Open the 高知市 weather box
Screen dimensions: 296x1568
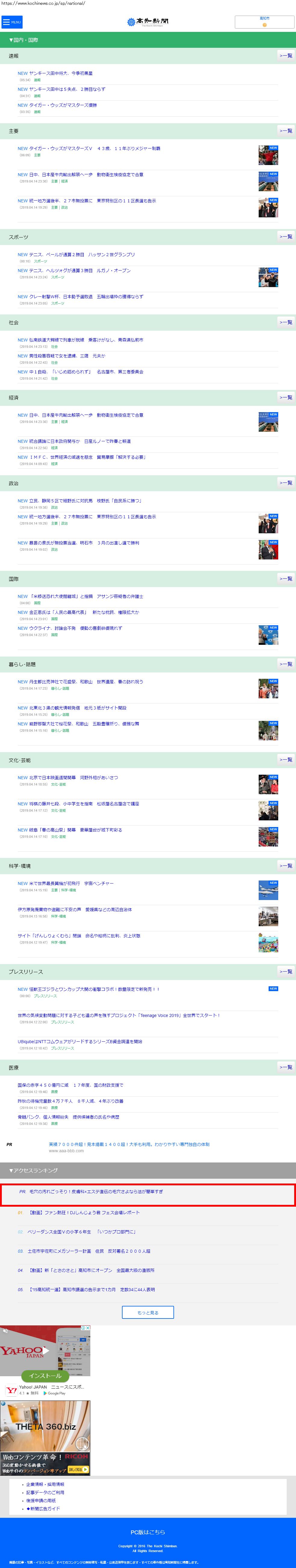pos(264,22)
